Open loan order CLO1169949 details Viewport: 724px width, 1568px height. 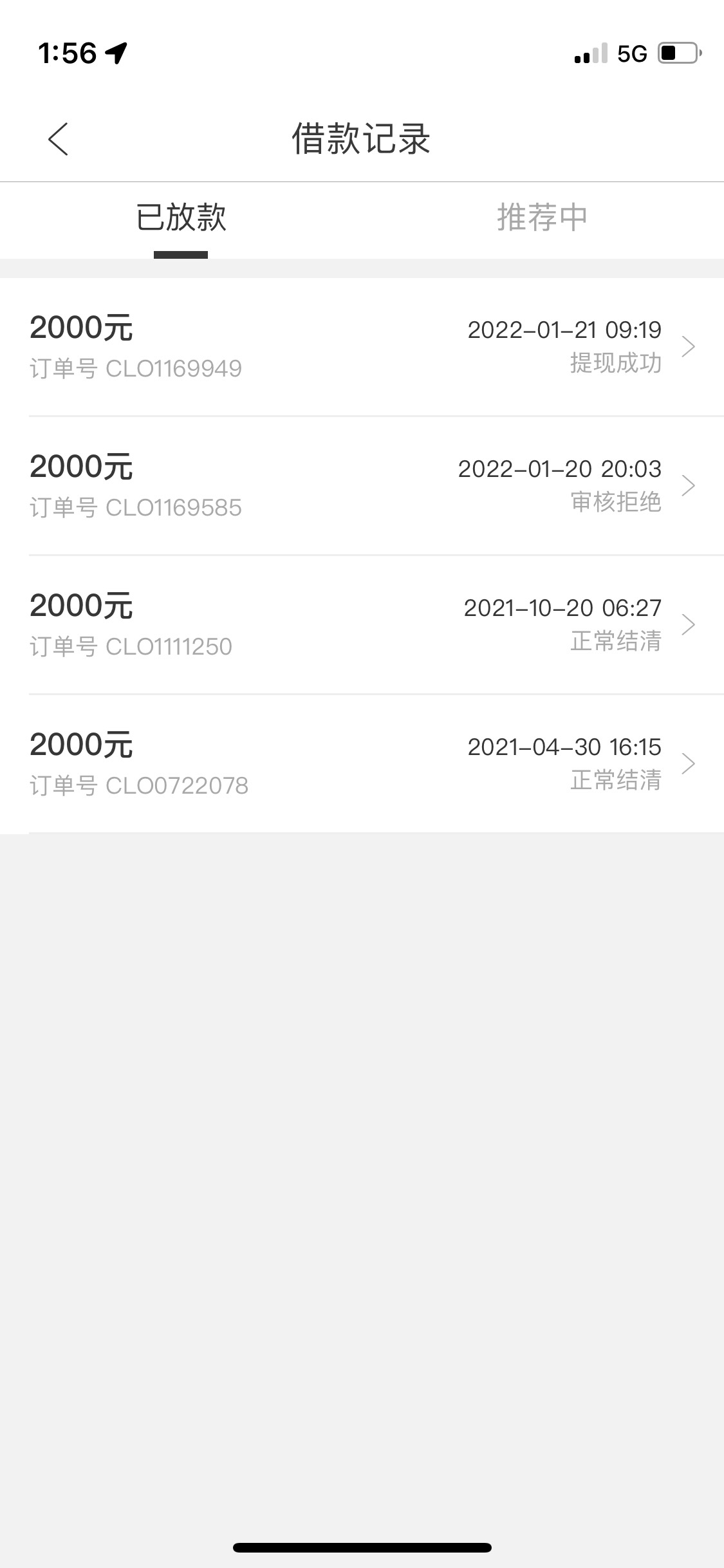point(362,347)
